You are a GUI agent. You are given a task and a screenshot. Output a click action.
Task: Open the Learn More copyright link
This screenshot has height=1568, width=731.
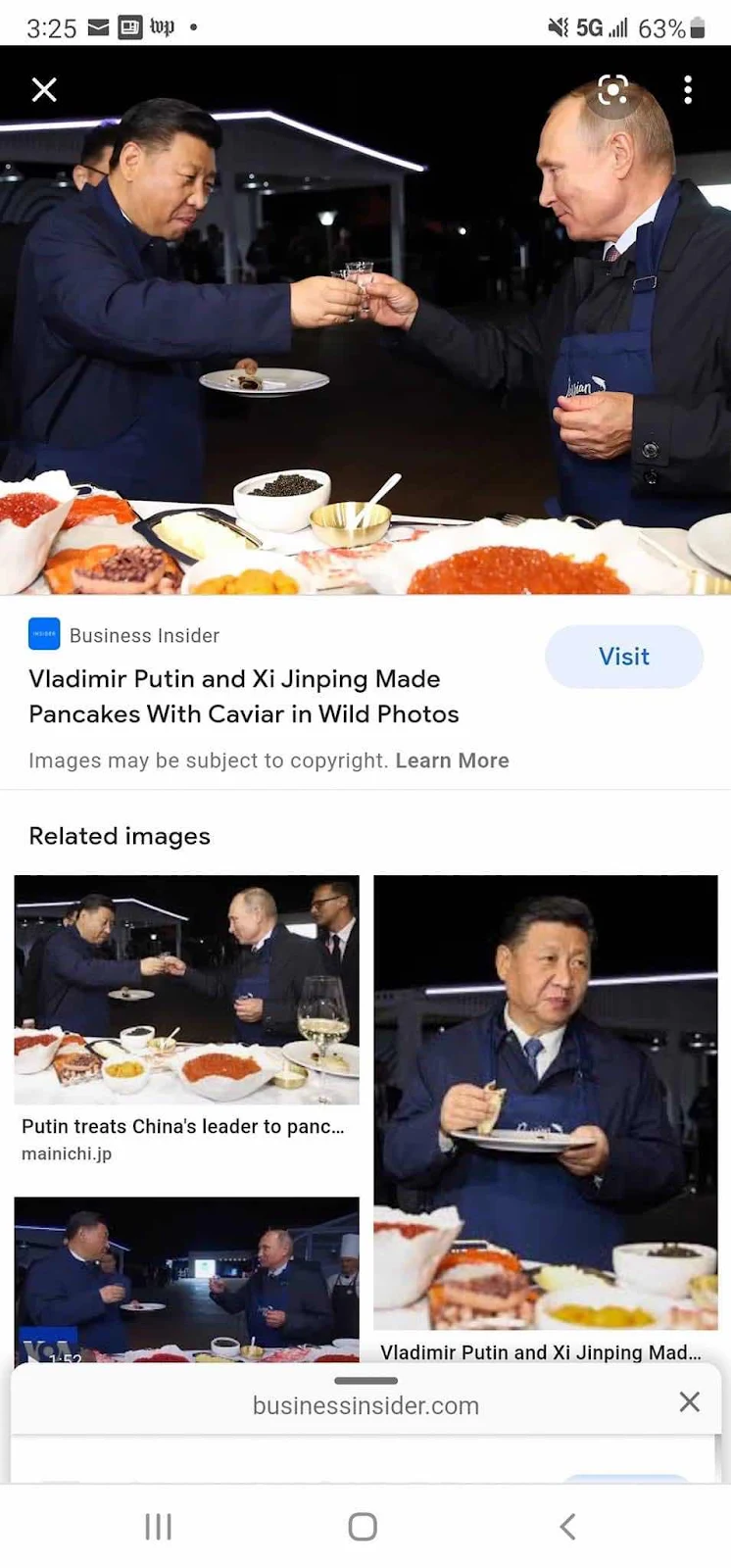[x=452, y=760]
